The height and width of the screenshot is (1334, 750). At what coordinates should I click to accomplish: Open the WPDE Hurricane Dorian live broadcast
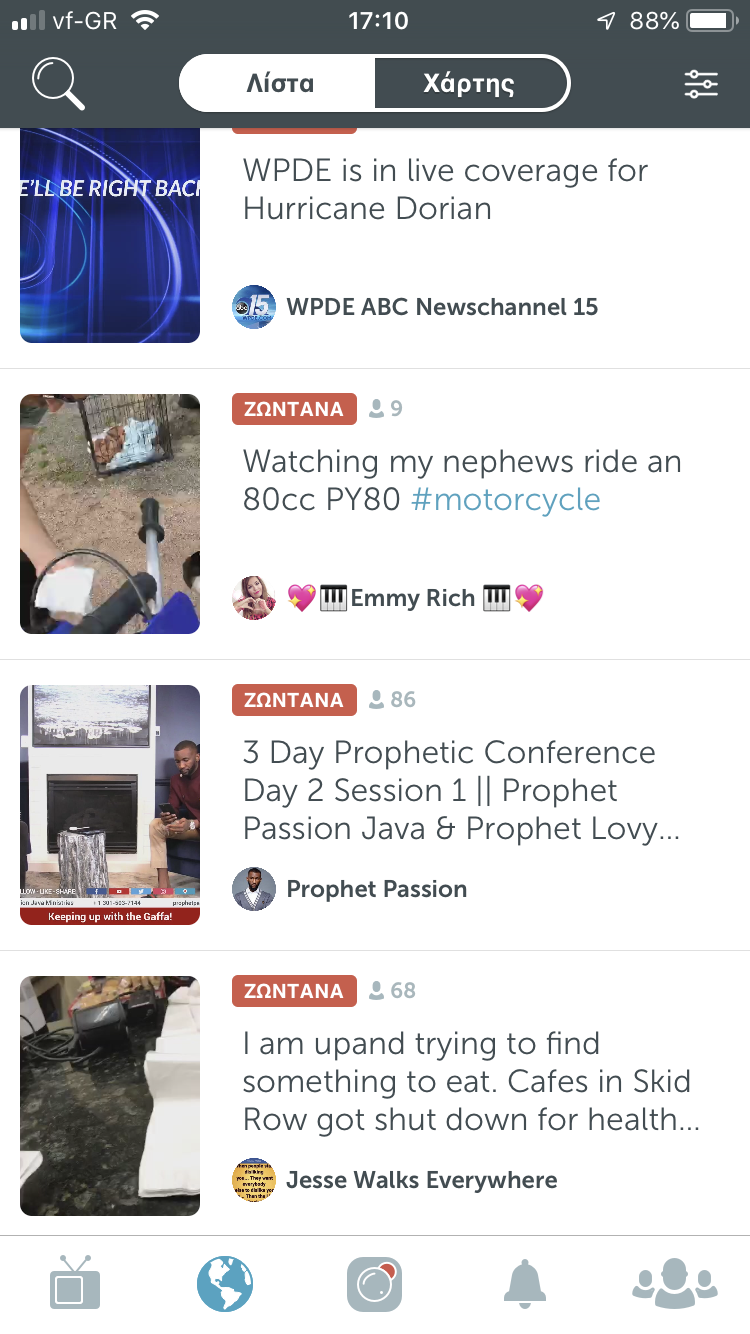coord(445,190)
